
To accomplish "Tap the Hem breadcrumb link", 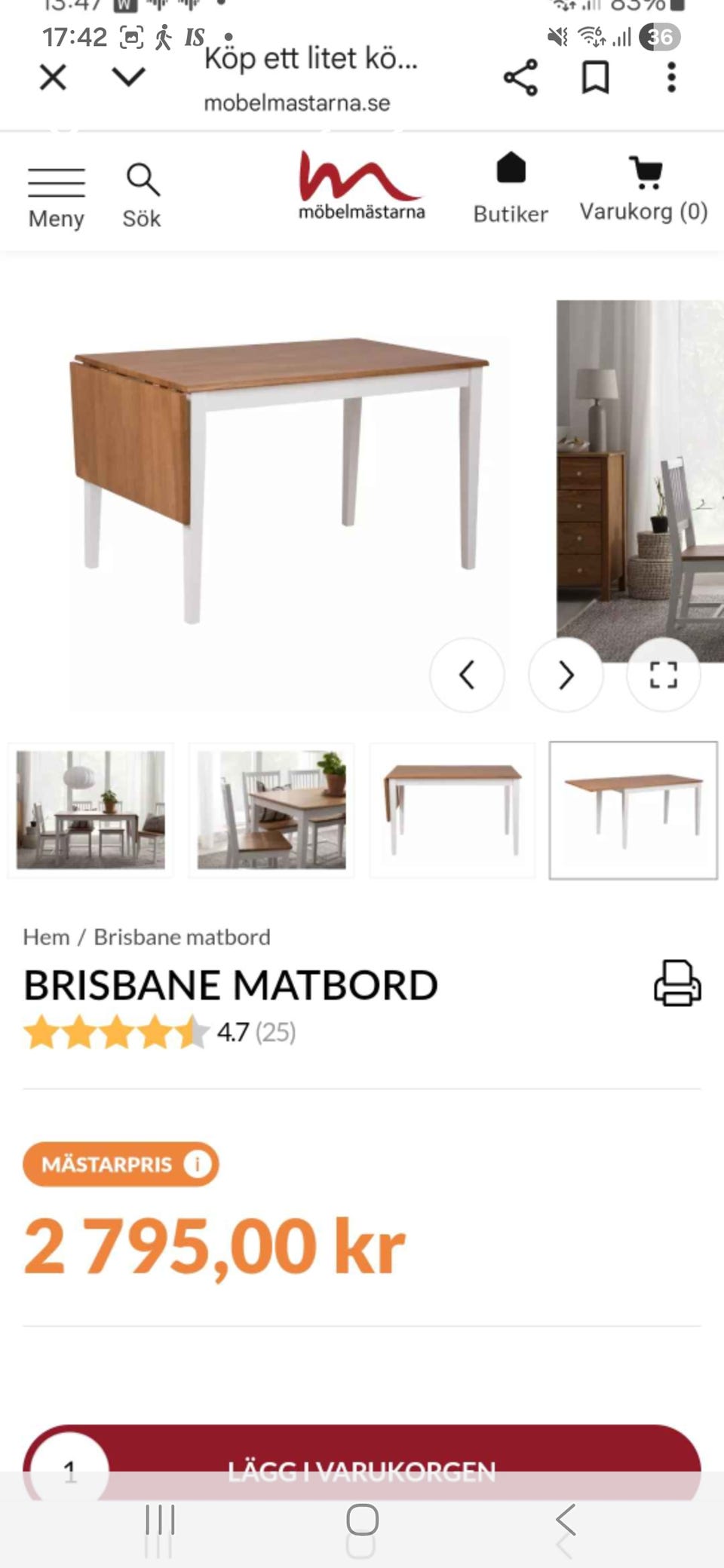I will [x=46, y=937].
